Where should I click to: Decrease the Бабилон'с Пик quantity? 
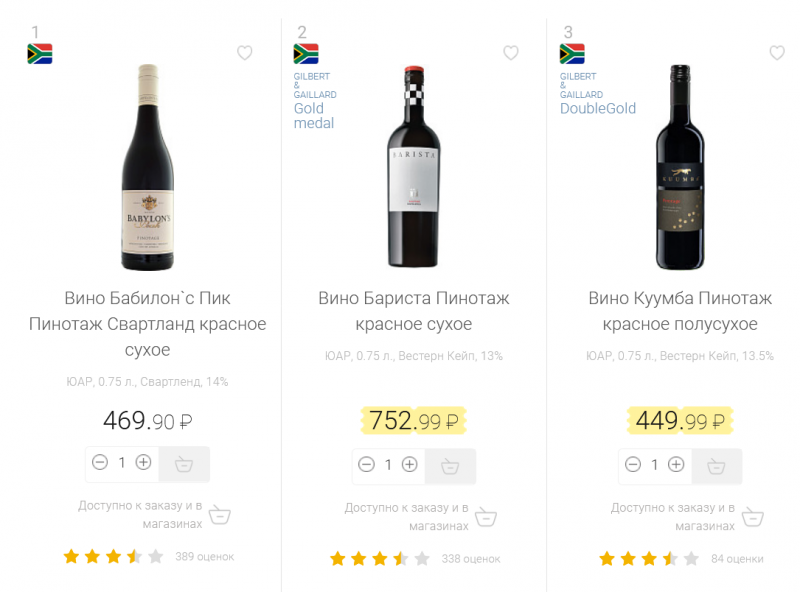[x=100, y=463]
